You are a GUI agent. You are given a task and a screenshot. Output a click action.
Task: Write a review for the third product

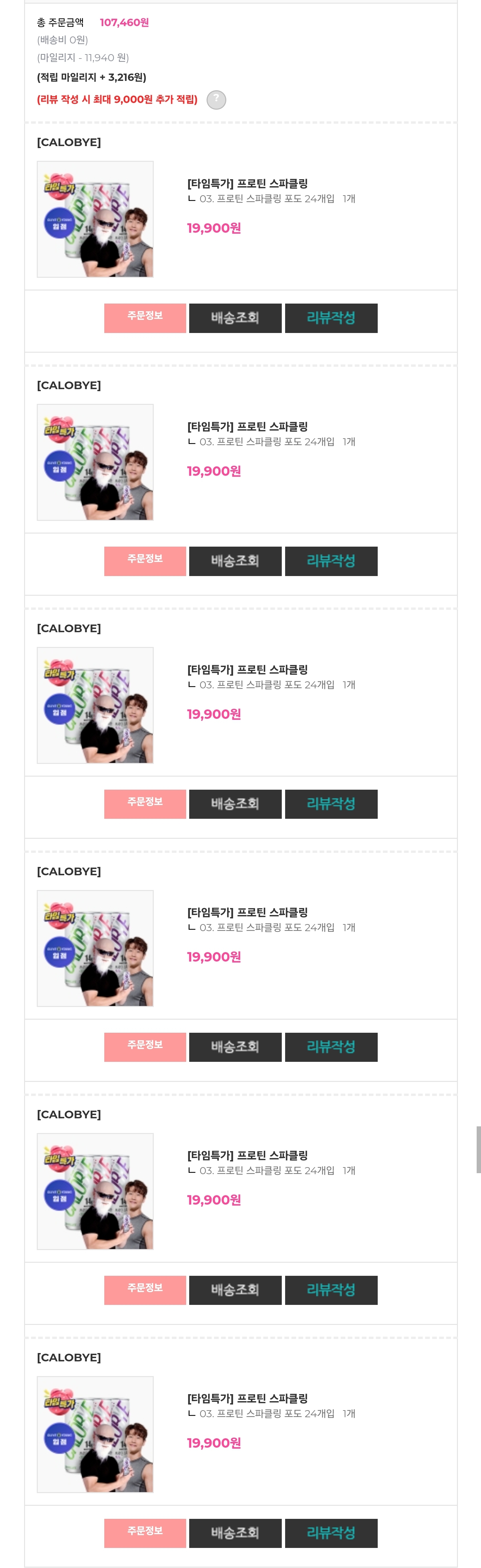331,803
